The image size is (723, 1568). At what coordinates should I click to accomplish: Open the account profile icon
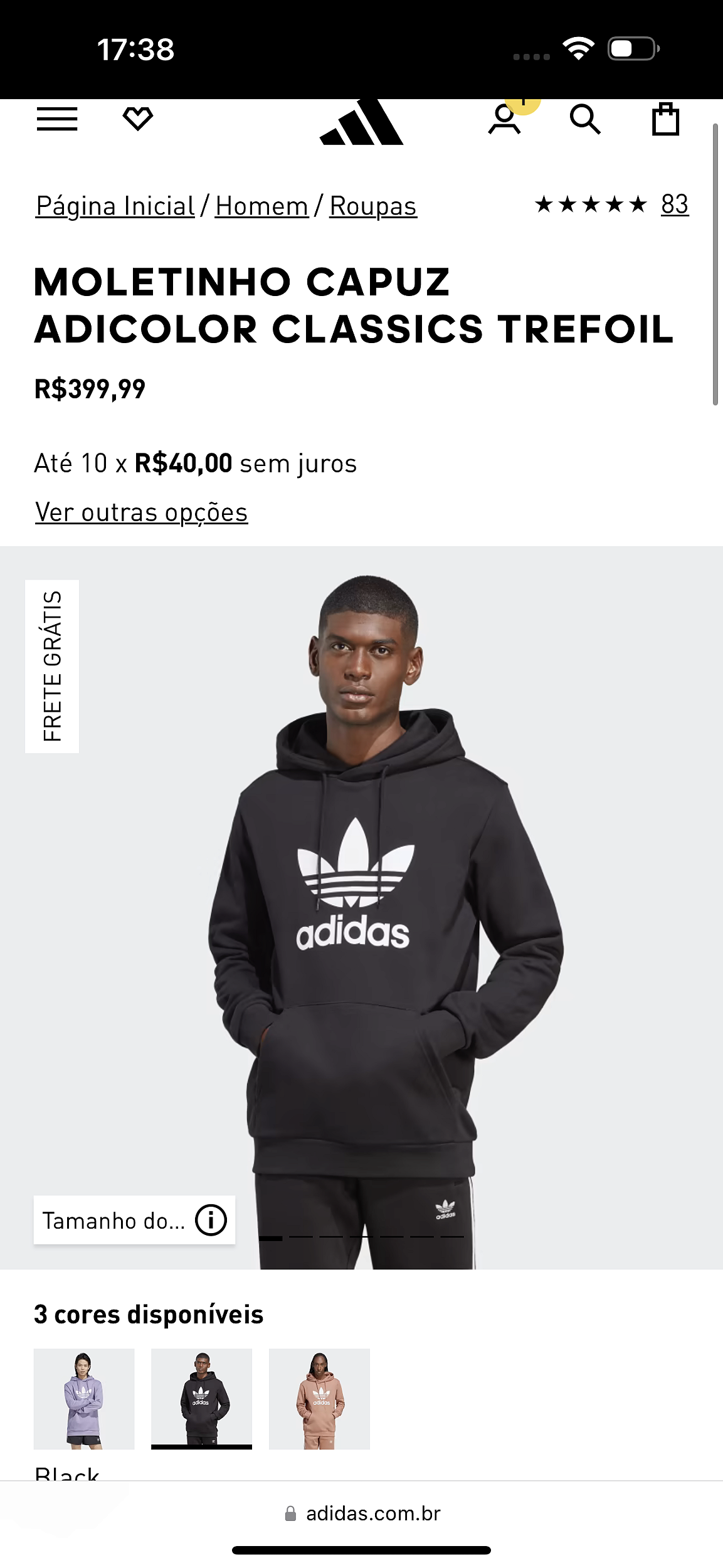(x=505, y=120)
